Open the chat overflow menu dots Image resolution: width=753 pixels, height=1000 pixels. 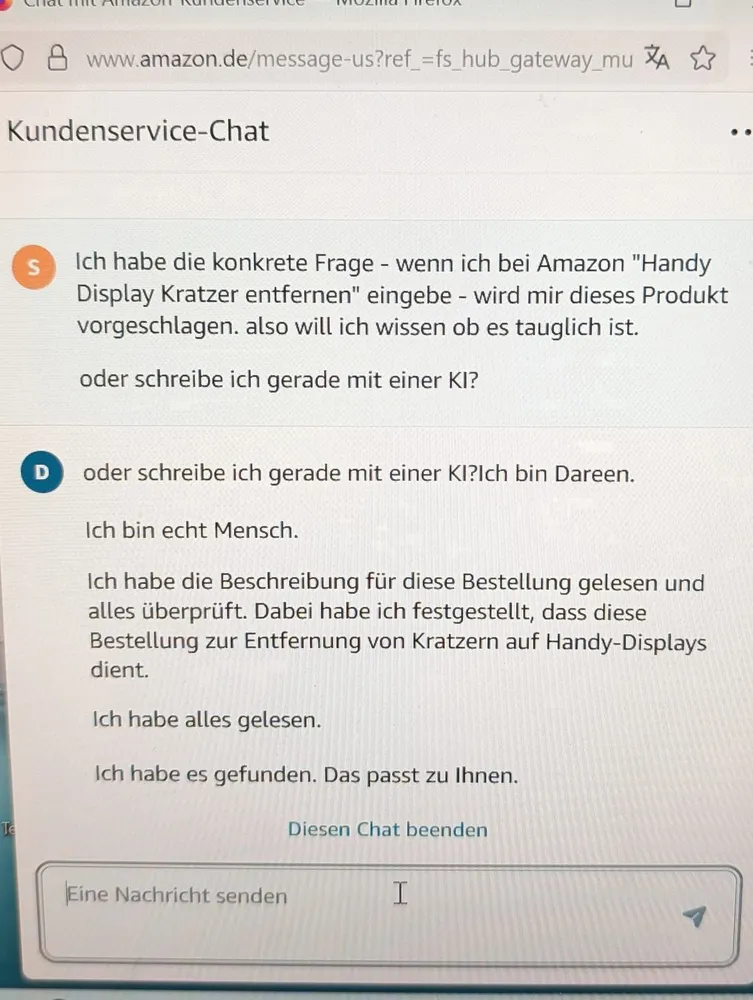pyautogui.click(x=740, y=131)
